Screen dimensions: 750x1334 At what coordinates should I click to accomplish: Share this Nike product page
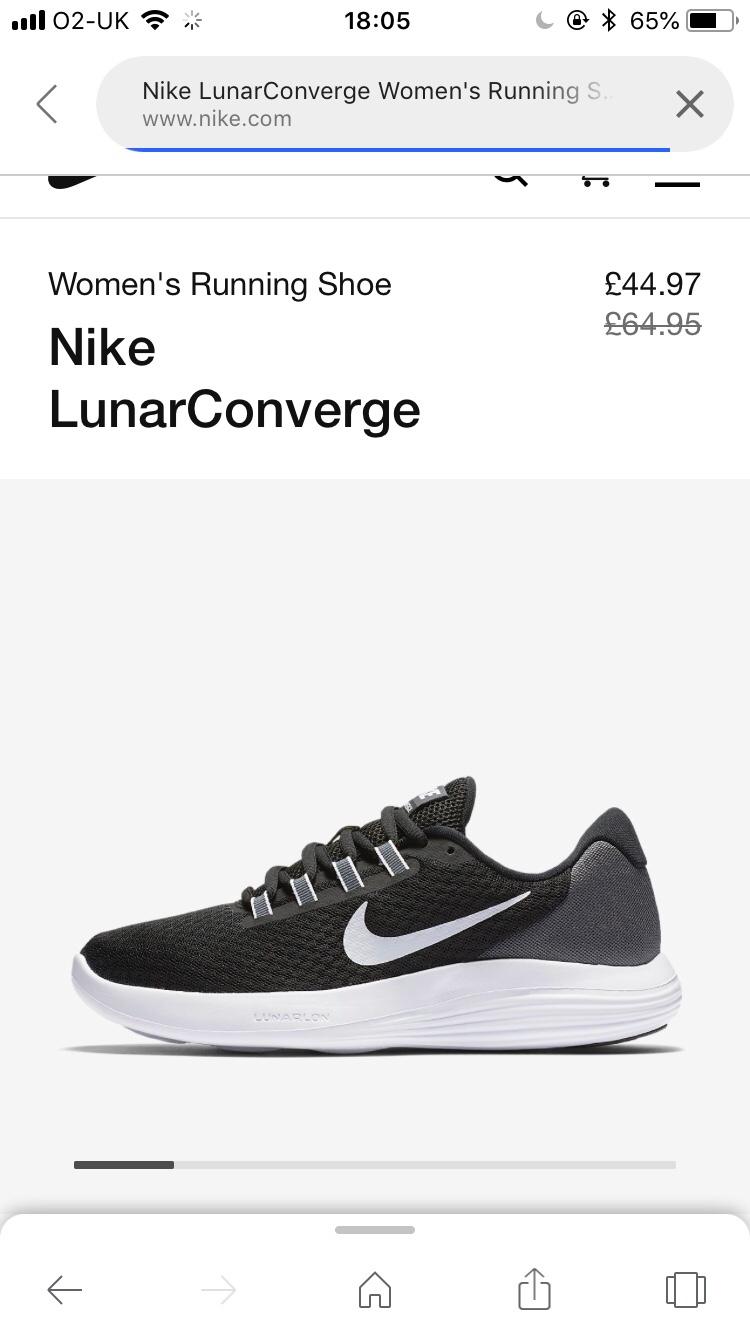[534, 1288]
